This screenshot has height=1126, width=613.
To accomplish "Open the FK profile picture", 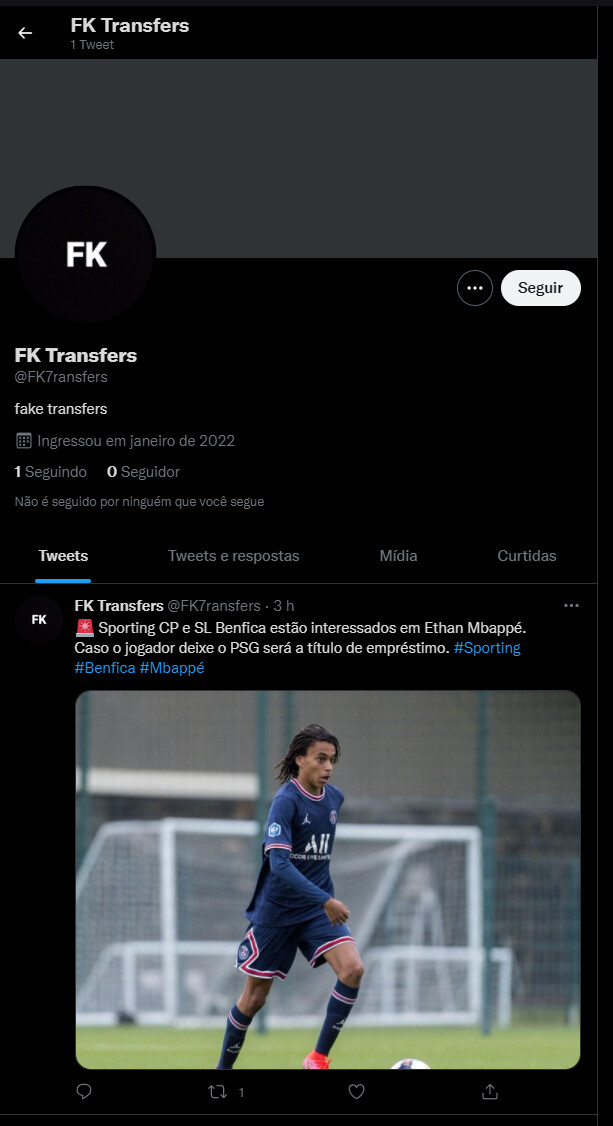I will click(x=86, y=254).
